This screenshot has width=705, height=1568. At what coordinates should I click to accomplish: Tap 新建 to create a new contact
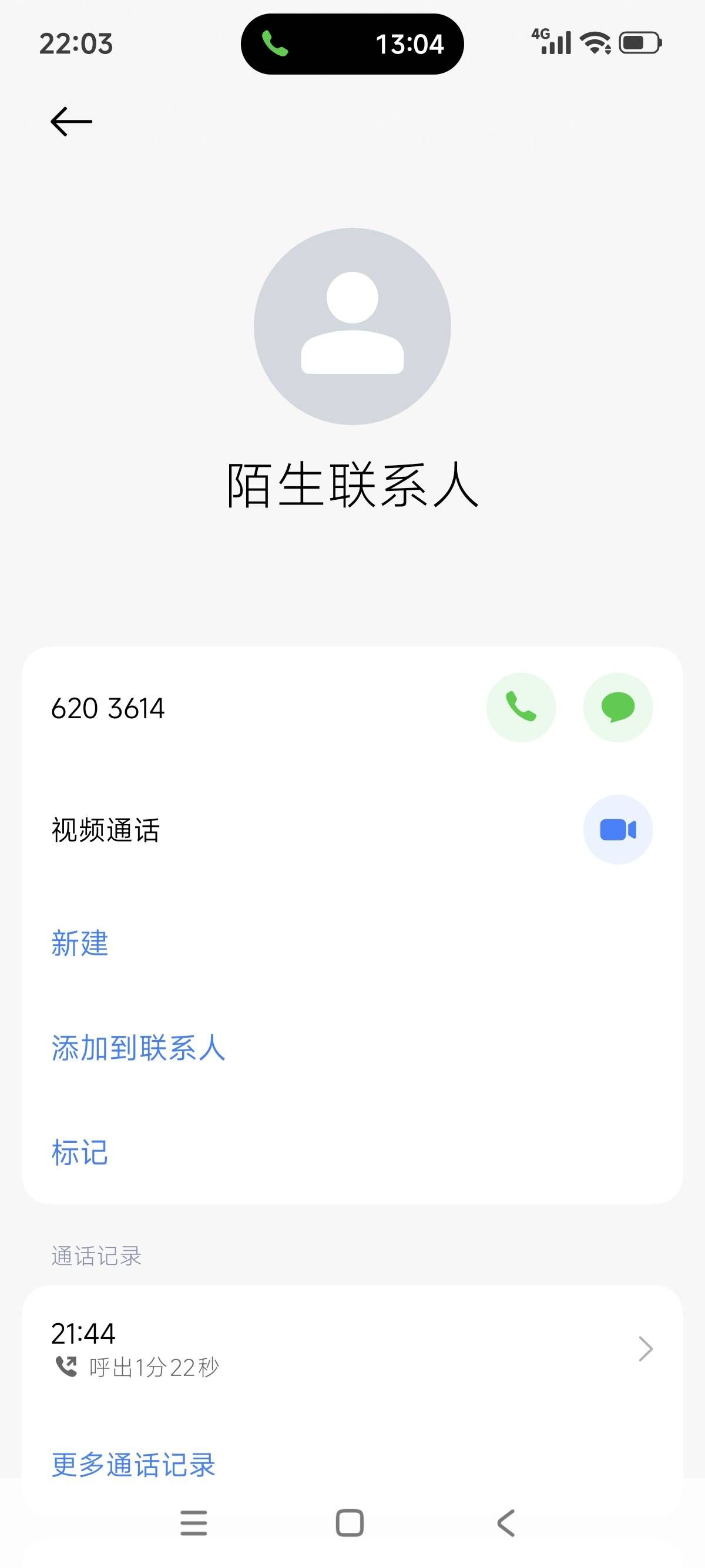(x=80, y=944)
